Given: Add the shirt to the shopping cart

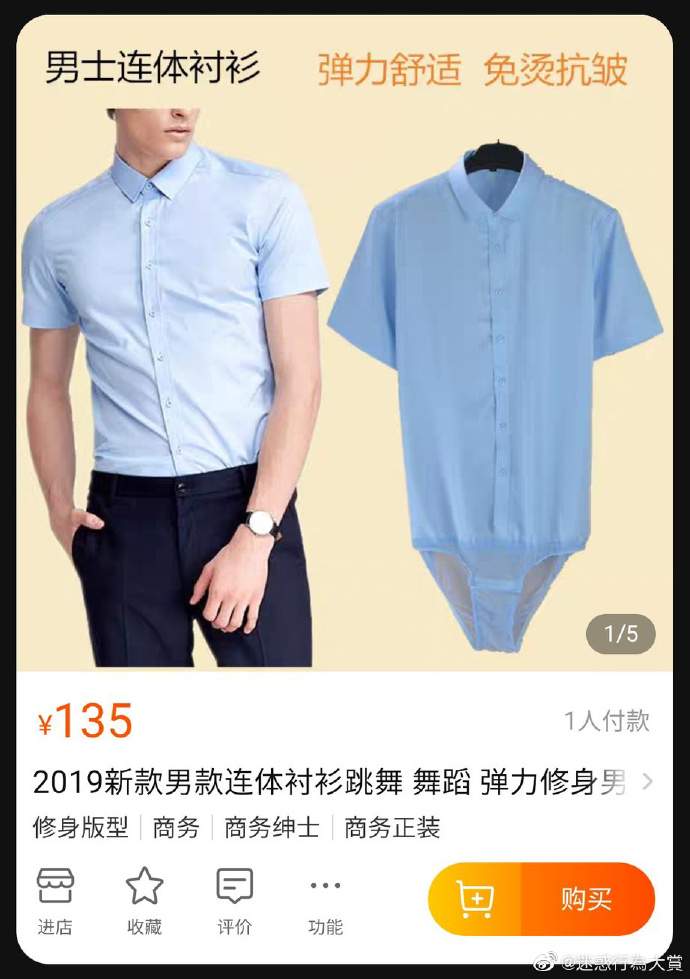Looking at the screenshot, I should 476,899.
